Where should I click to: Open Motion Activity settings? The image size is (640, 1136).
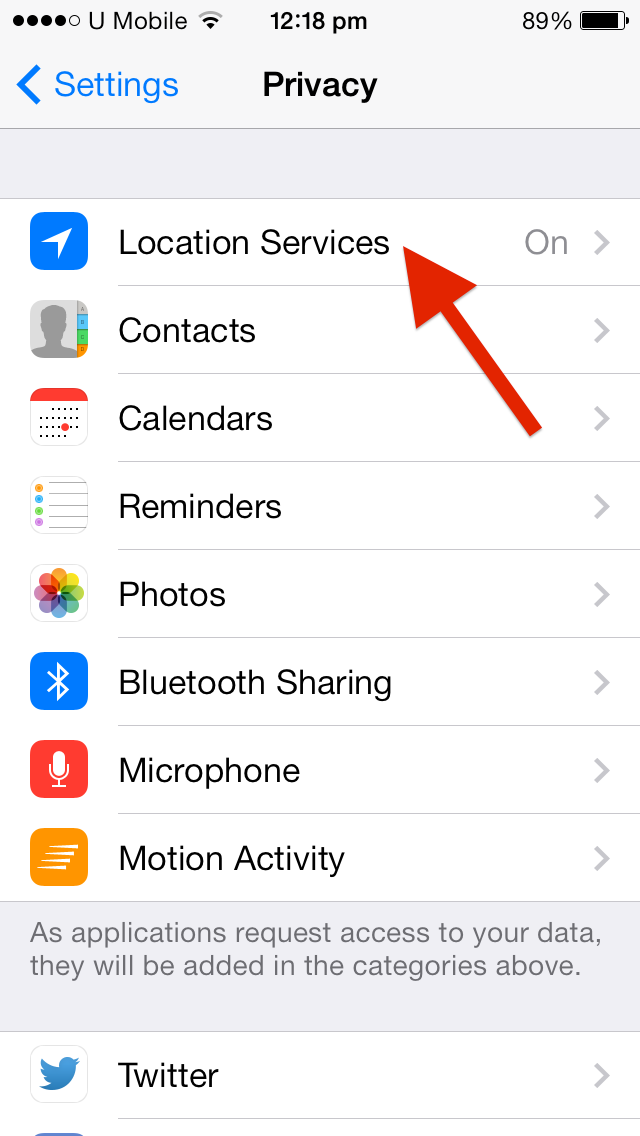click(x=320, y=858)
